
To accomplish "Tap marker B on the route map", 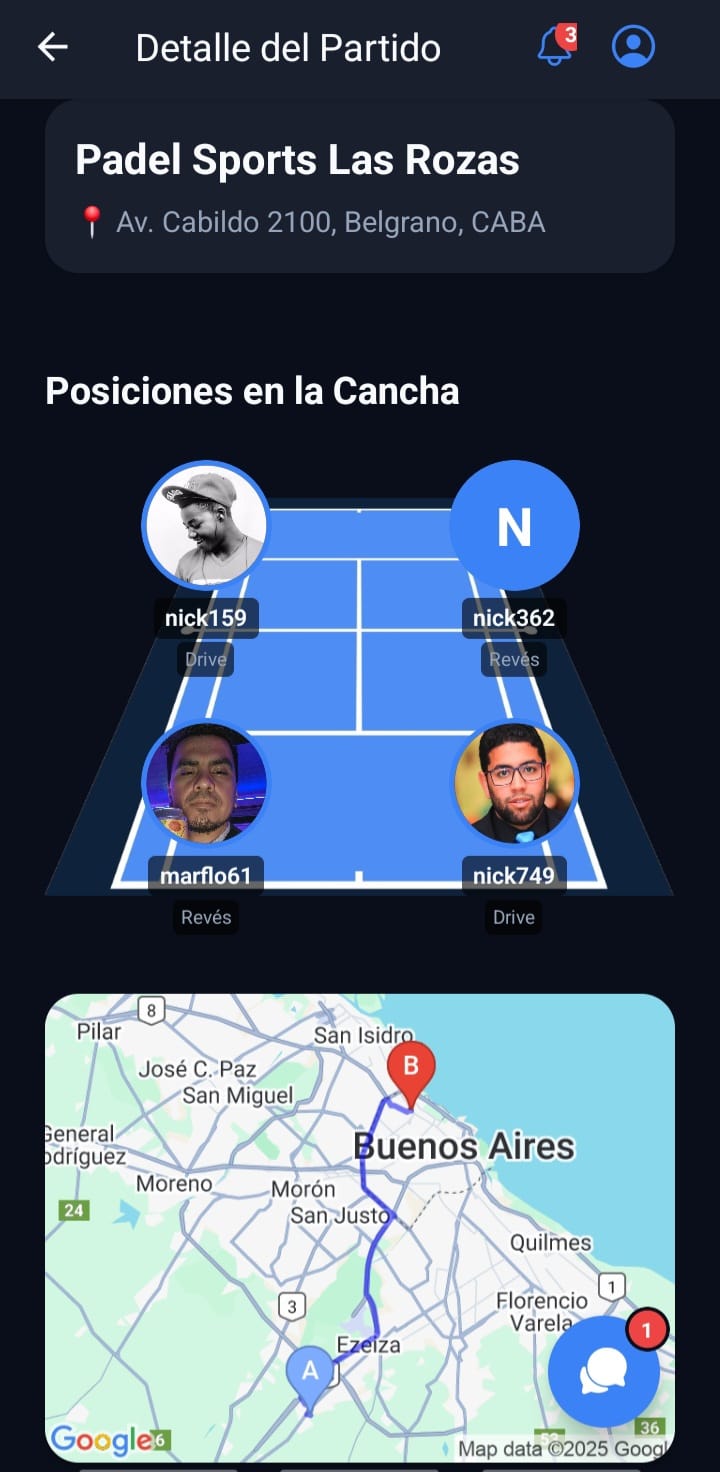I will [x=412, y=1068].
